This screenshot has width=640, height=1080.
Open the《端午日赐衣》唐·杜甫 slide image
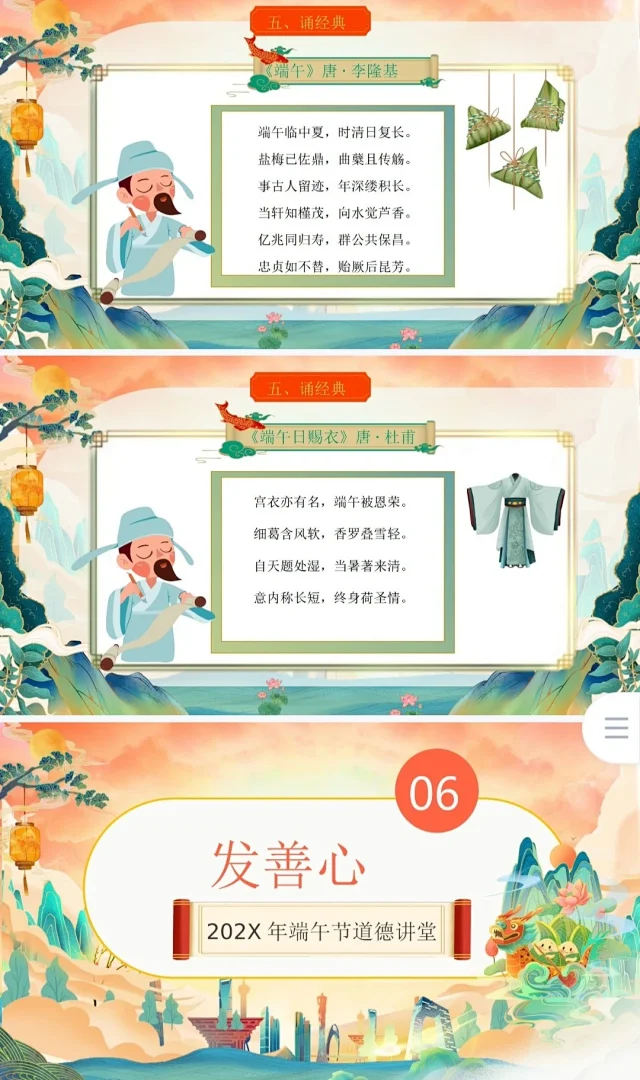tap(320, 535)
